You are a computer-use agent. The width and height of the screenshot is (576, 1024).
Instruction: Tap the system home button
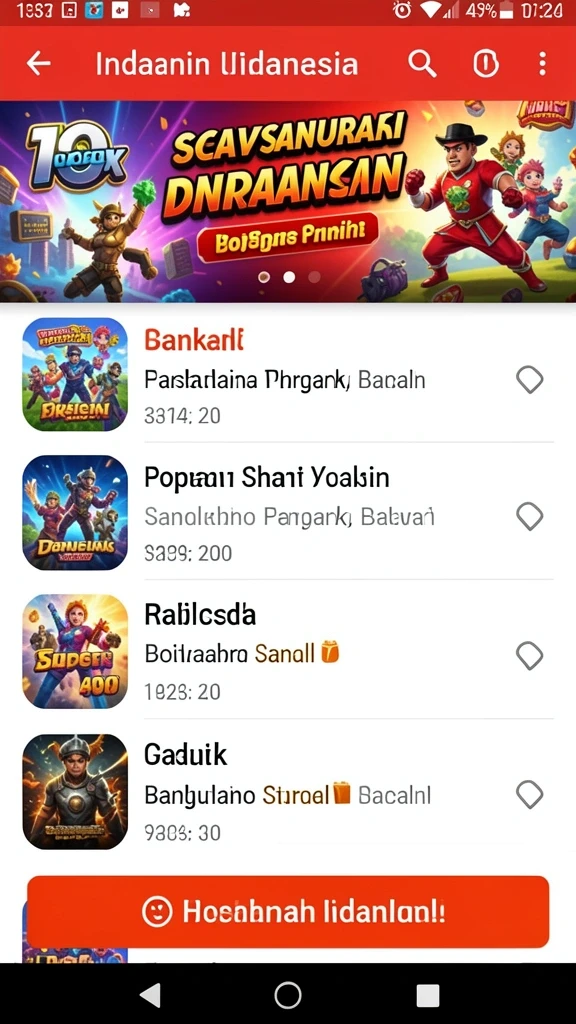(x=288, y=995)
